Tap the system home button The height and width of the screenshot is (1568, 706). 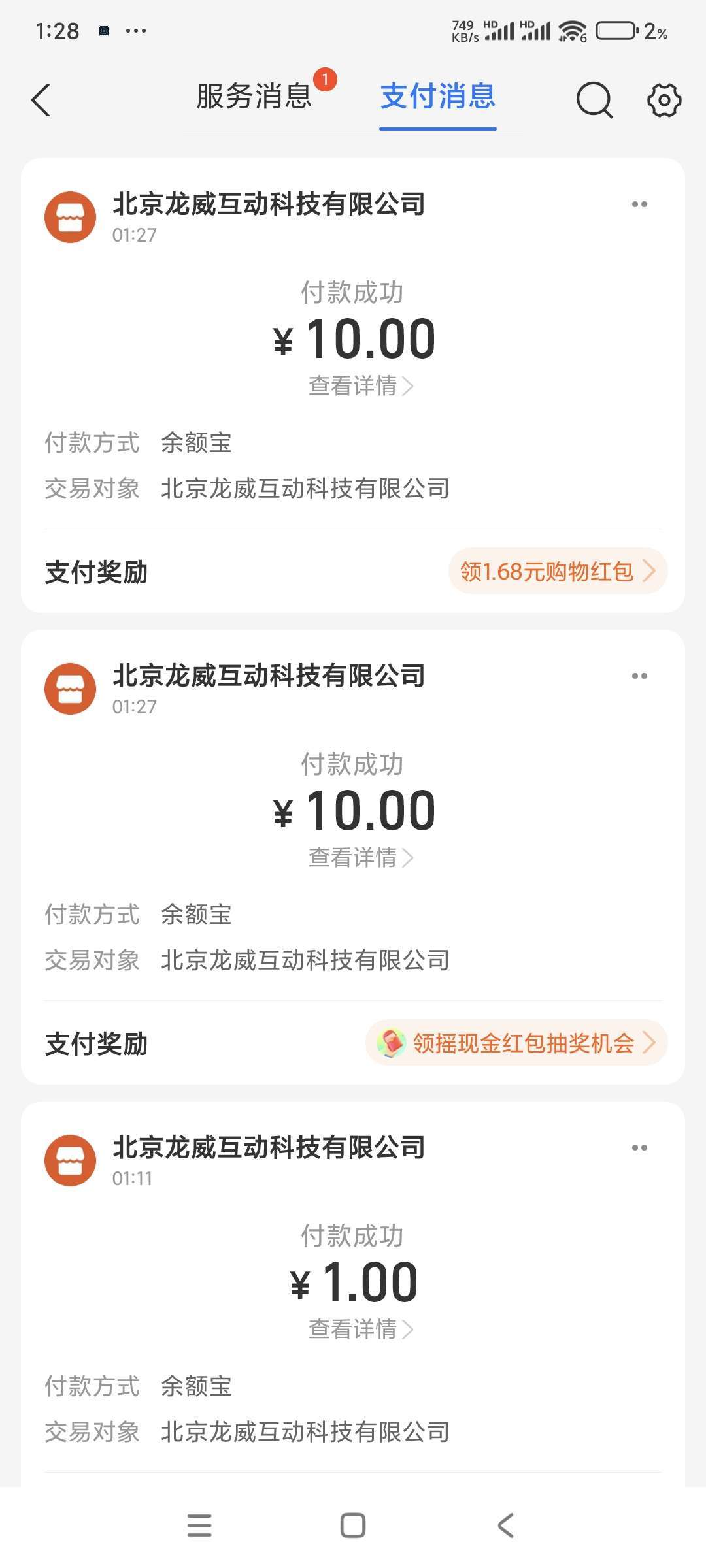point(353,1526)
